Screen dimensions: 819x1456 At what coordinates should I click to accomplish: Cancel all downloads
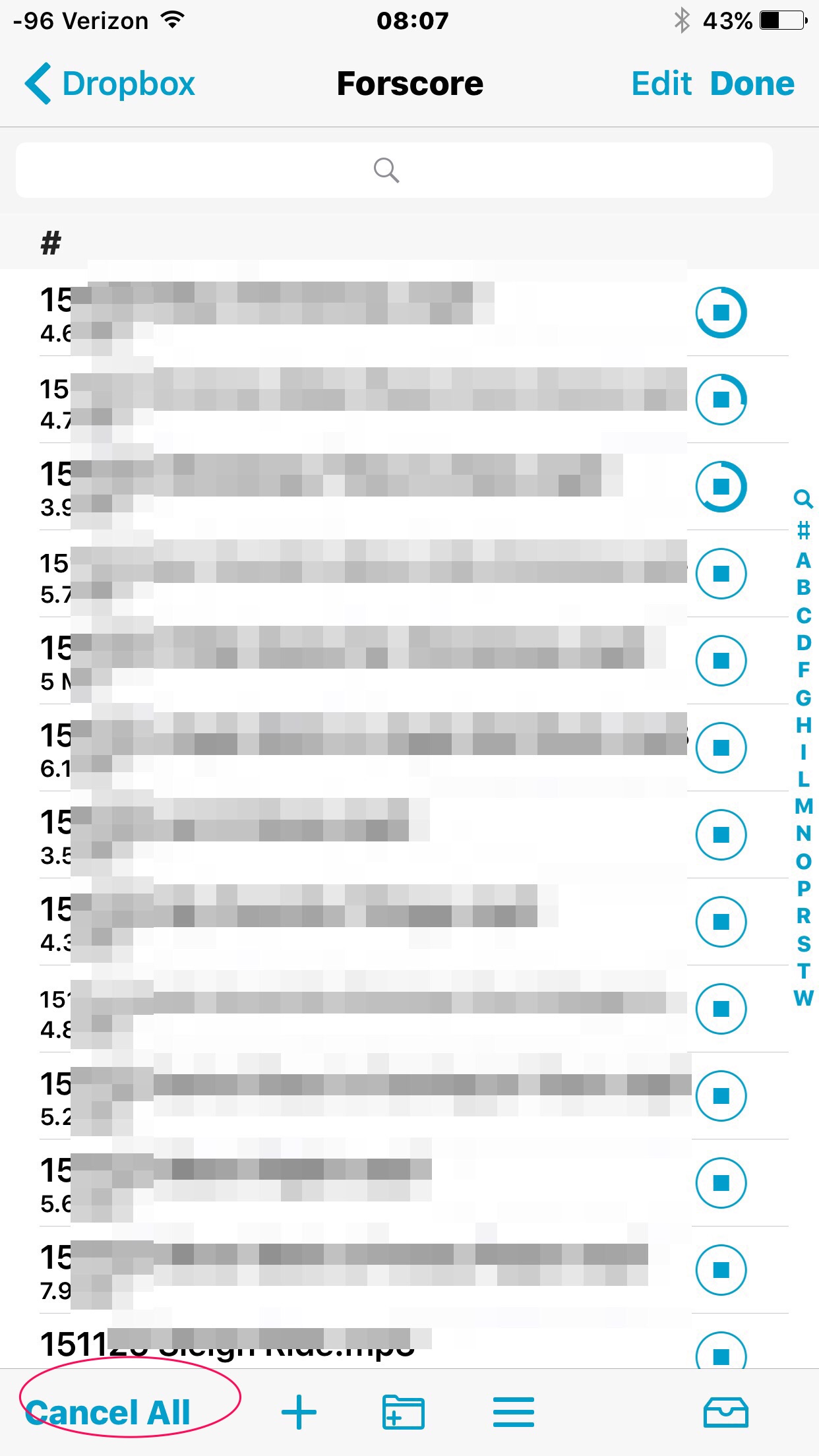click(108, 1412)
